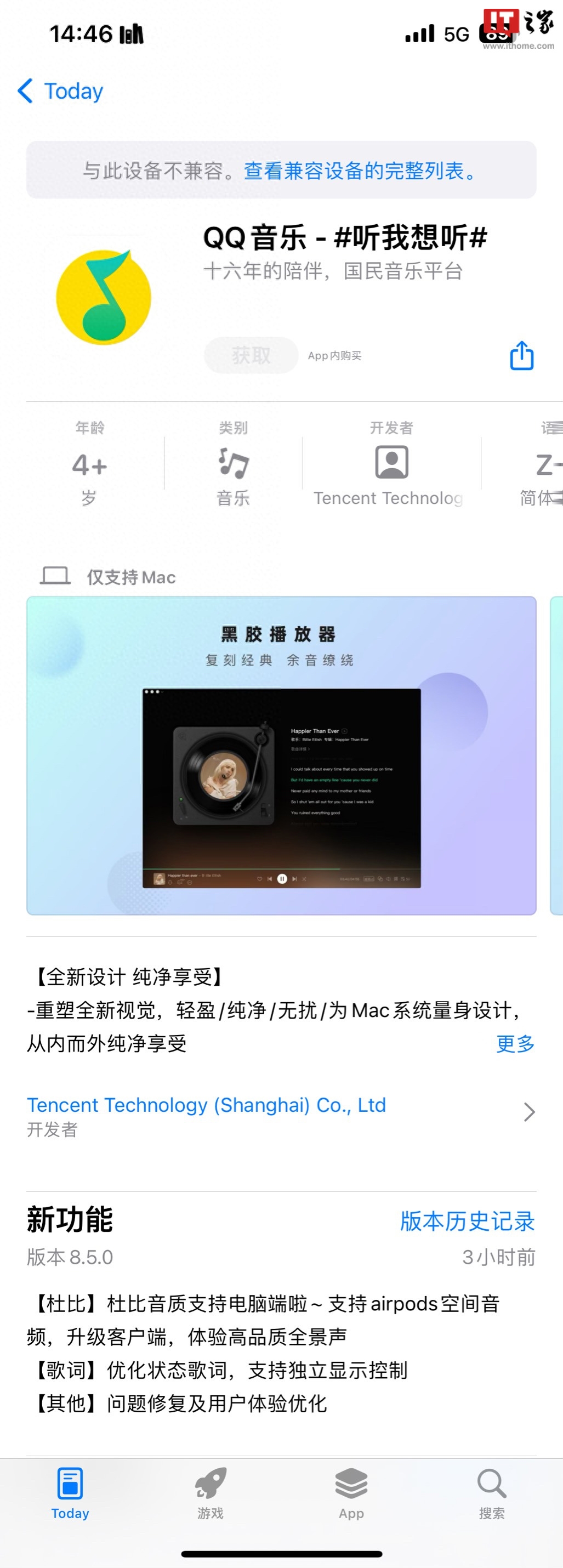Switch to the 游戏 tab

coord(211,1492)
